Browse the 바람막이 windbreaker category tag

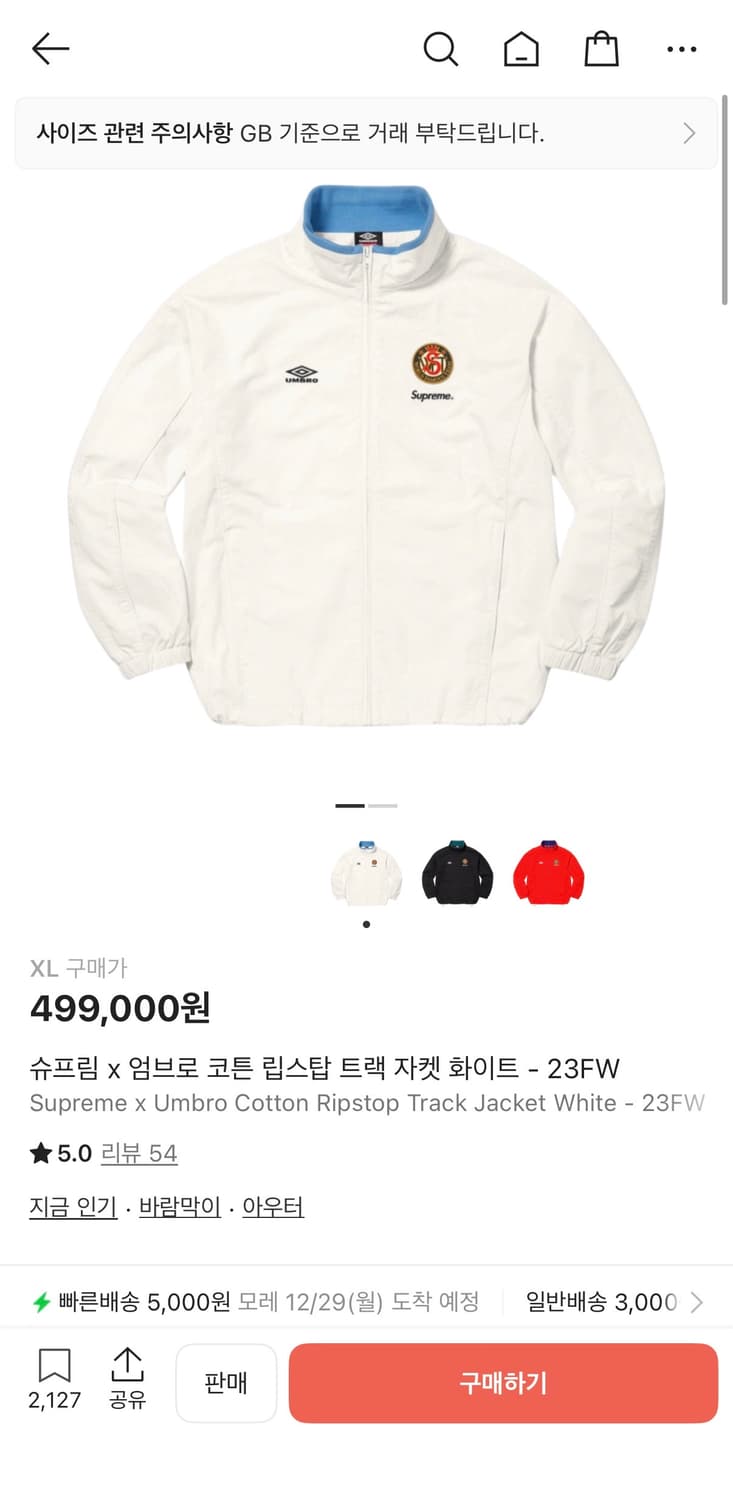[x=179, y=1206]
